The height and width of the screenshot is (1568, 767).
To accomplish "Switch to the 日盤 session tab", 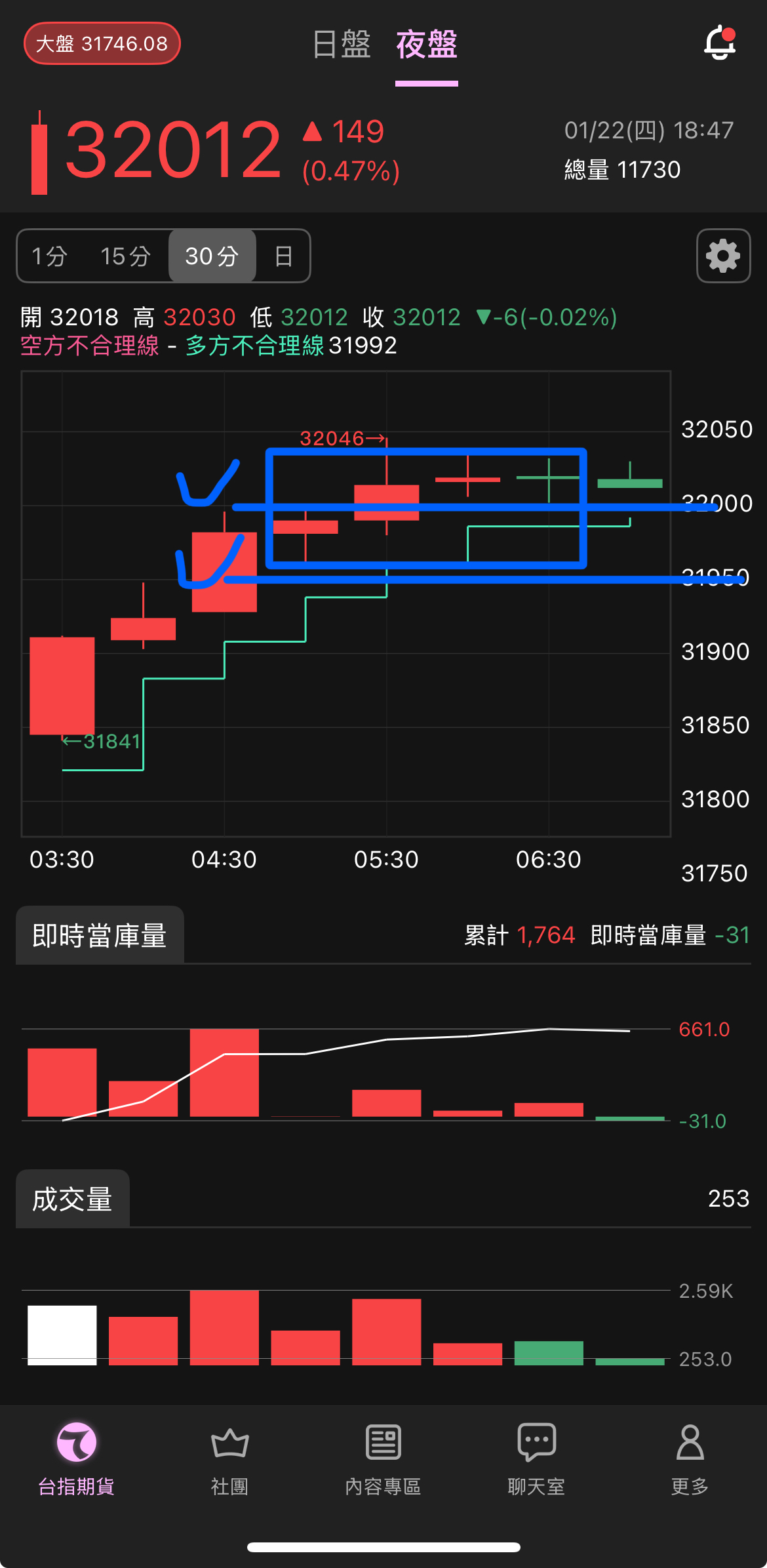I will click(342, 45).
